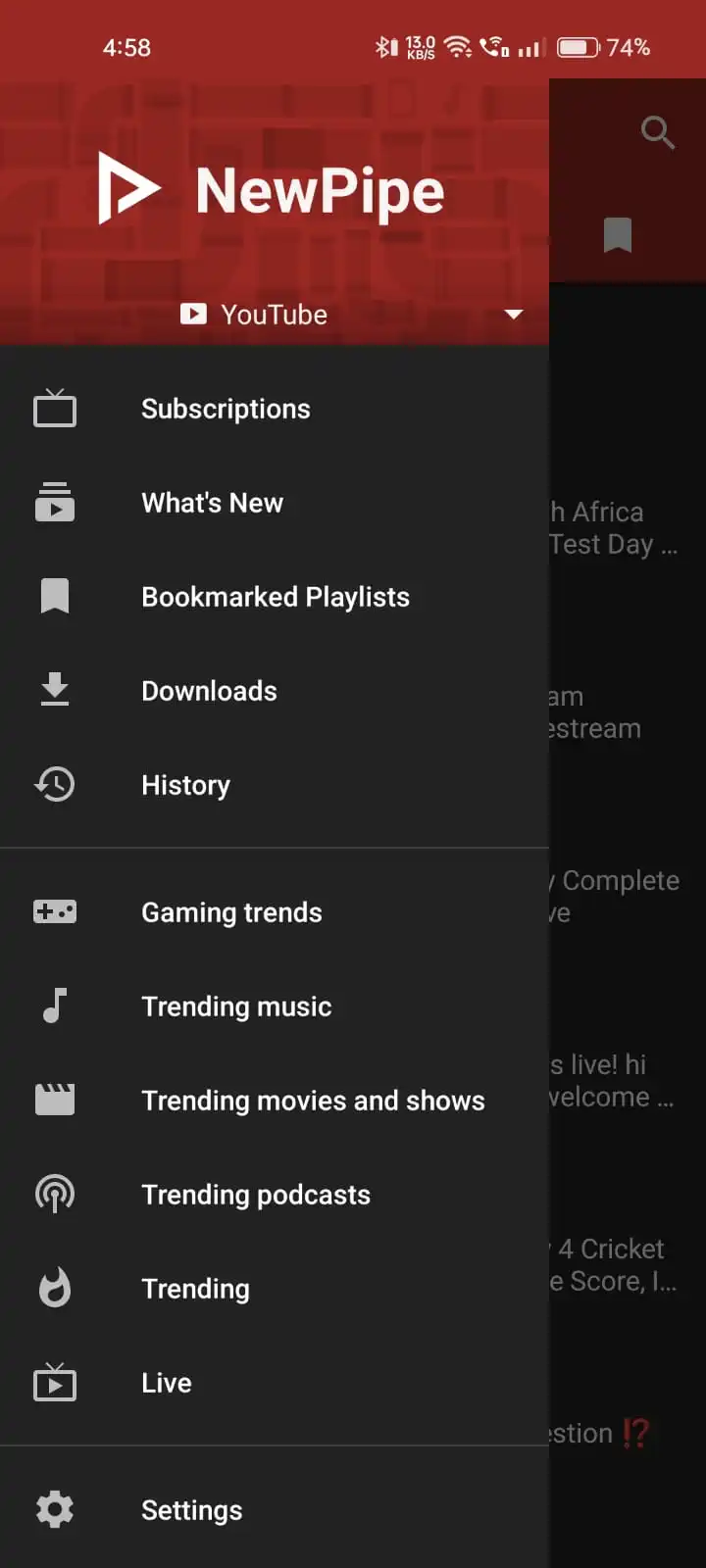The image size is (706, 1568).
Task: Tap the bookmark tab icon
Action: click(617, 235)
